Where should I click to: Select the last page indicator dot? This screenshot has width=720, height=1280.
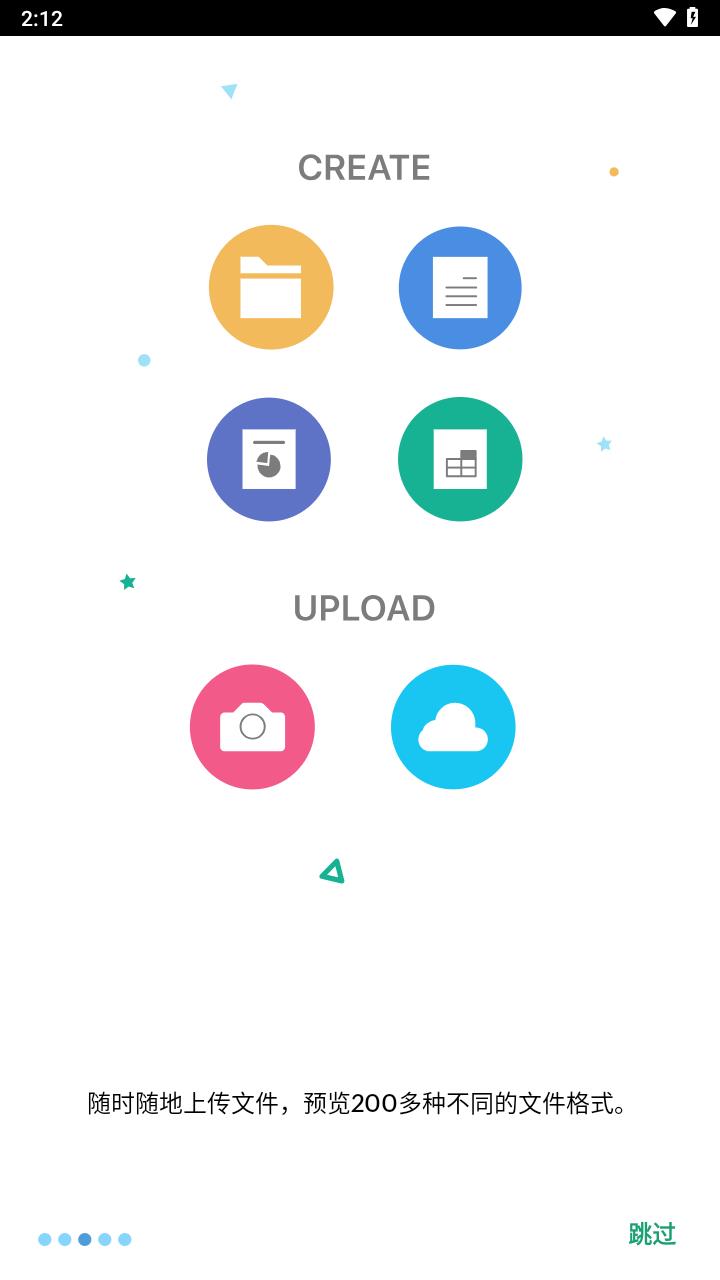(x=124, y=1239)
